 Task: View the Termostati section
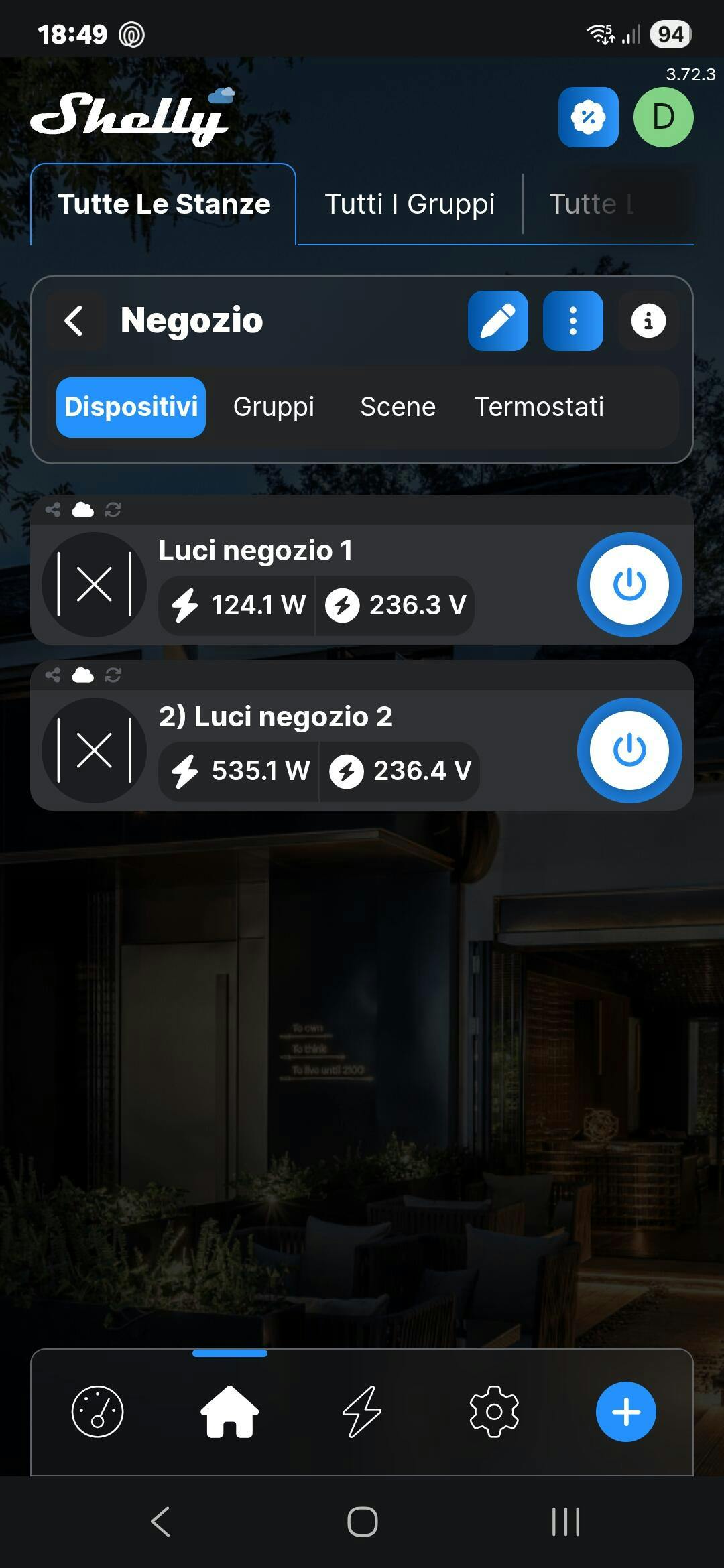click(x=539, y=407)
